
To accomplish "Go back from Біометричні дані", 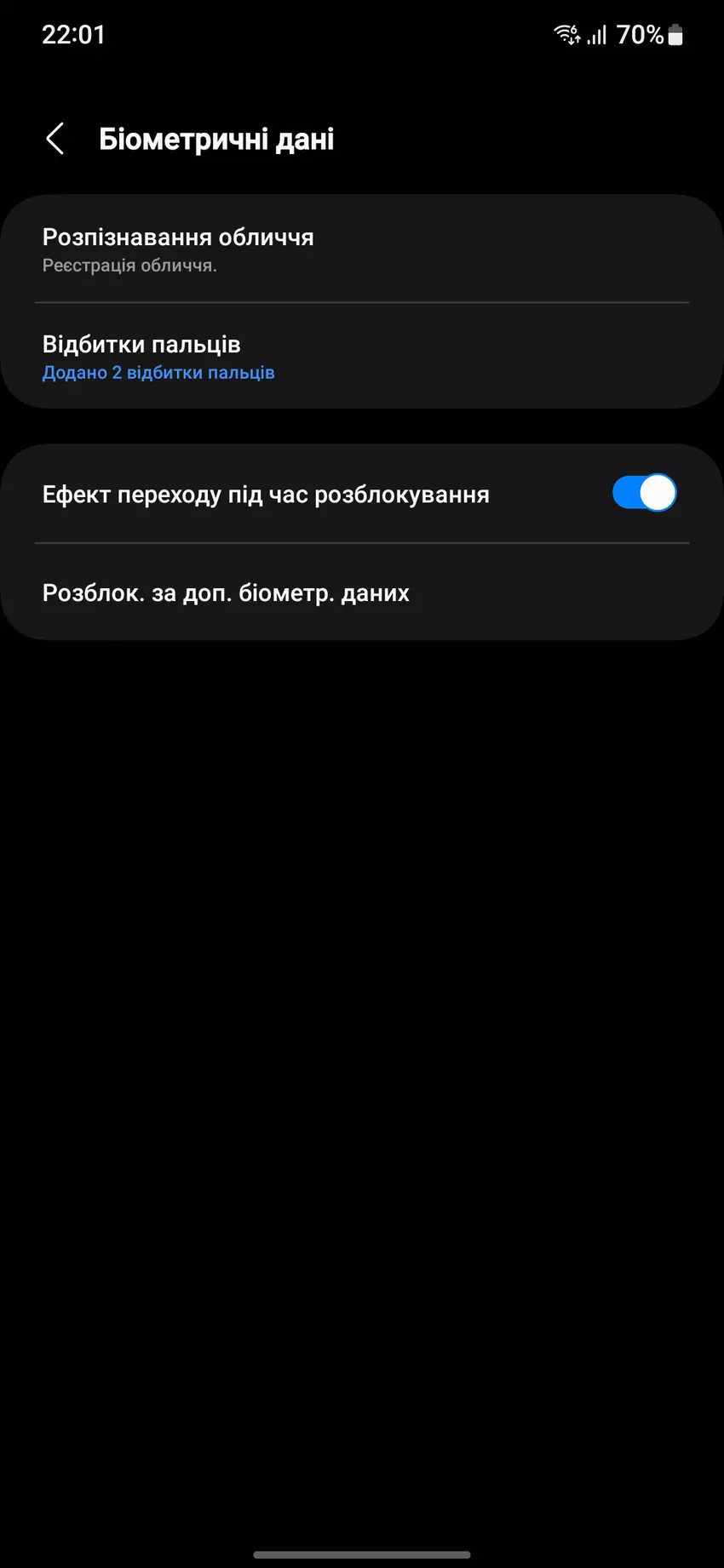I will click(55, 139).
